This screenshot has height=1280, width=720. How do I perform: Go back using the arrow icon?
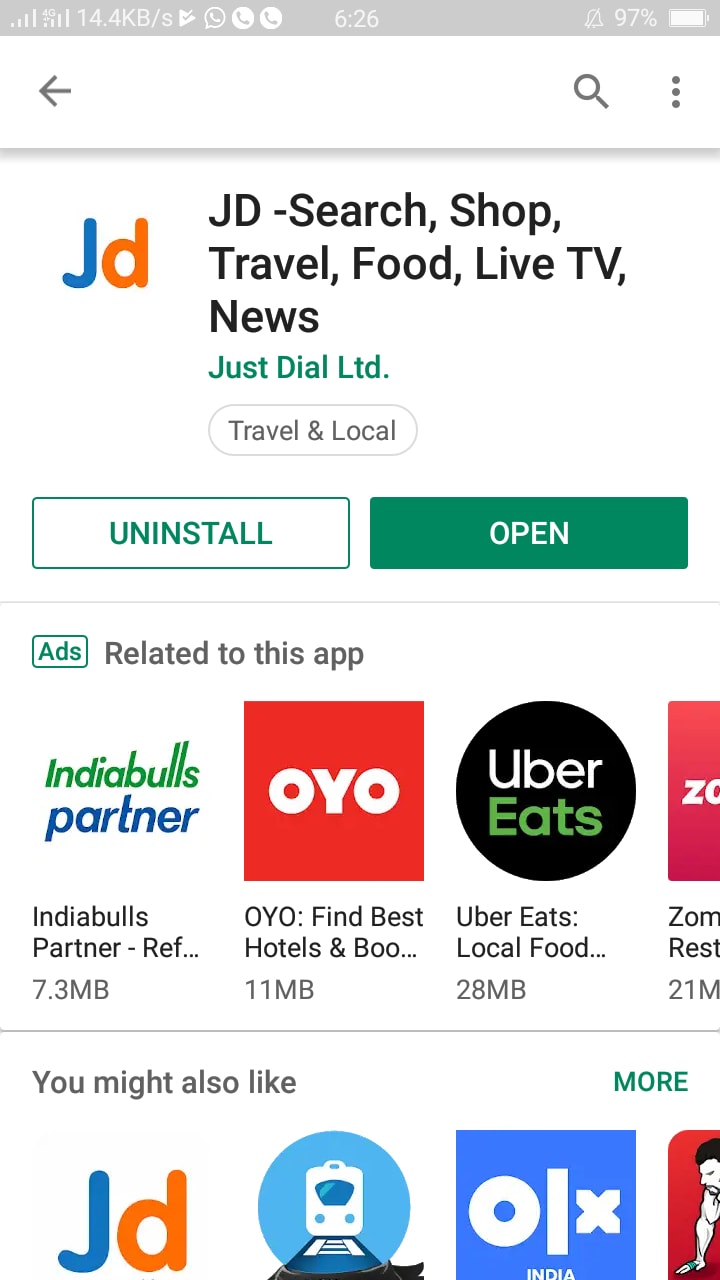[55, 92]
